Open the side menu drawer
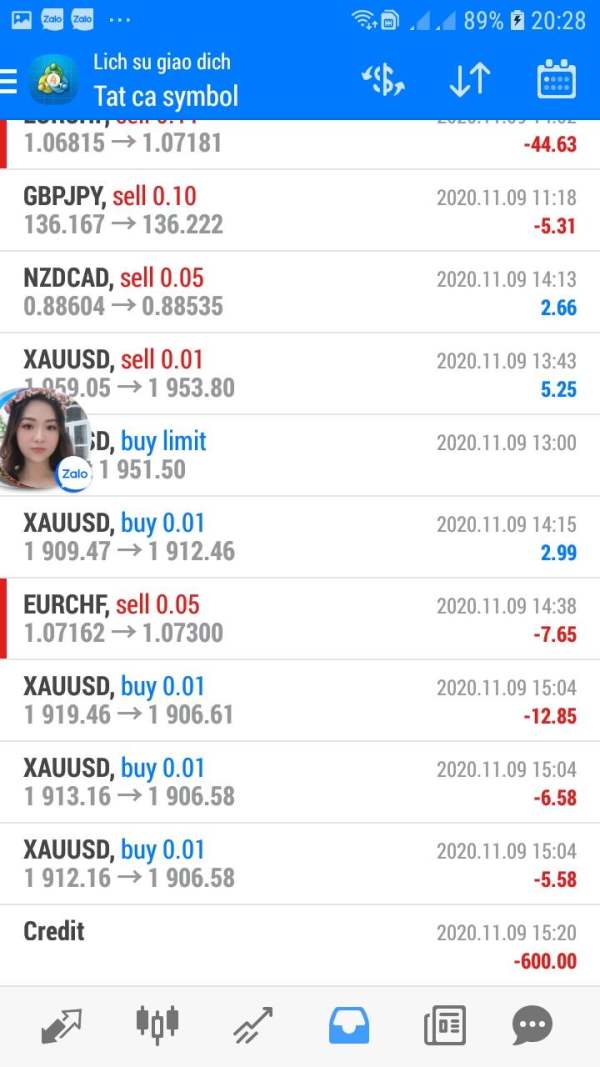600x1067 pixels. (x=10, y=80)
